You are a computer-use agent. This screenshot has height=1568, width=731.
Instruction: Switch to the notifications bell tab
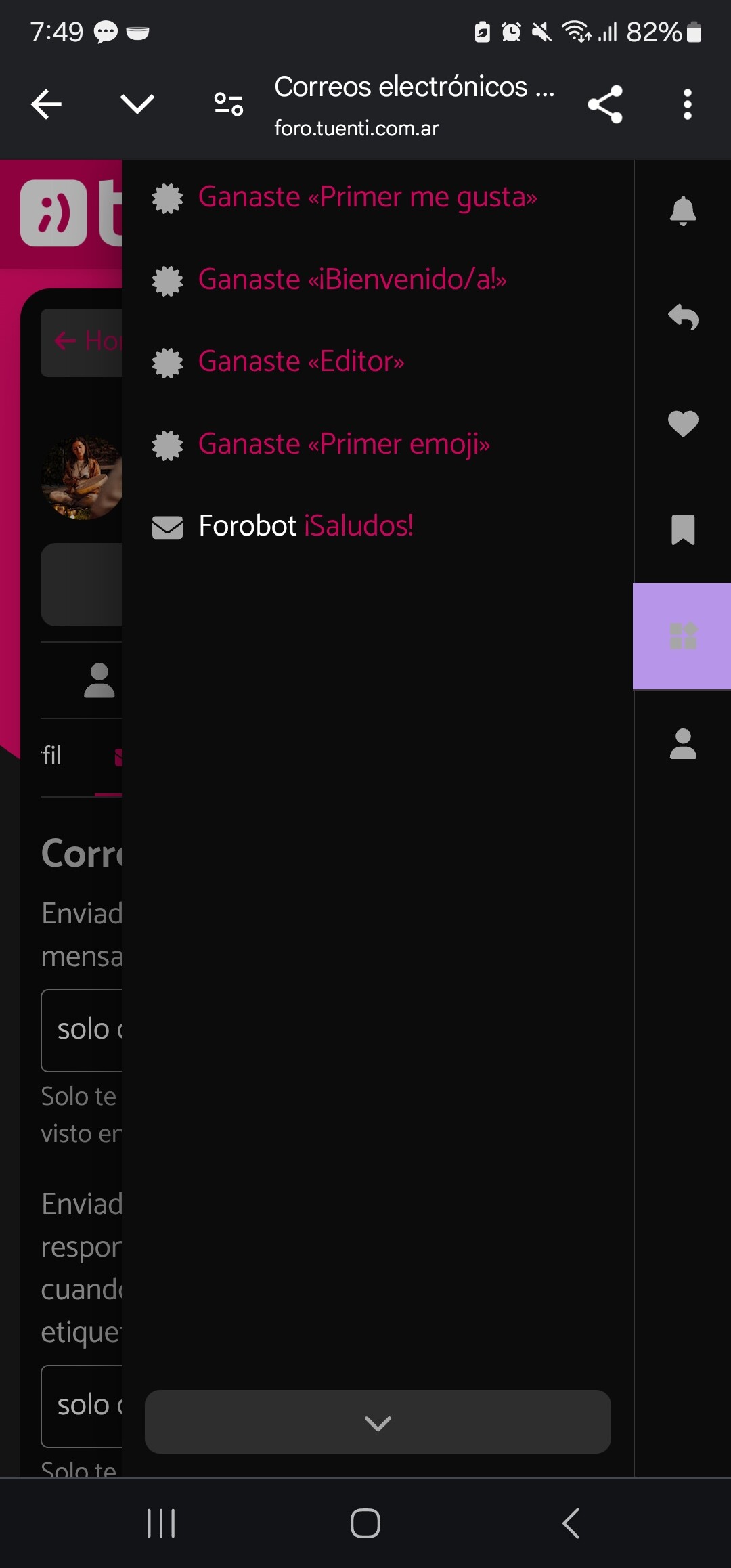point(683,211)
